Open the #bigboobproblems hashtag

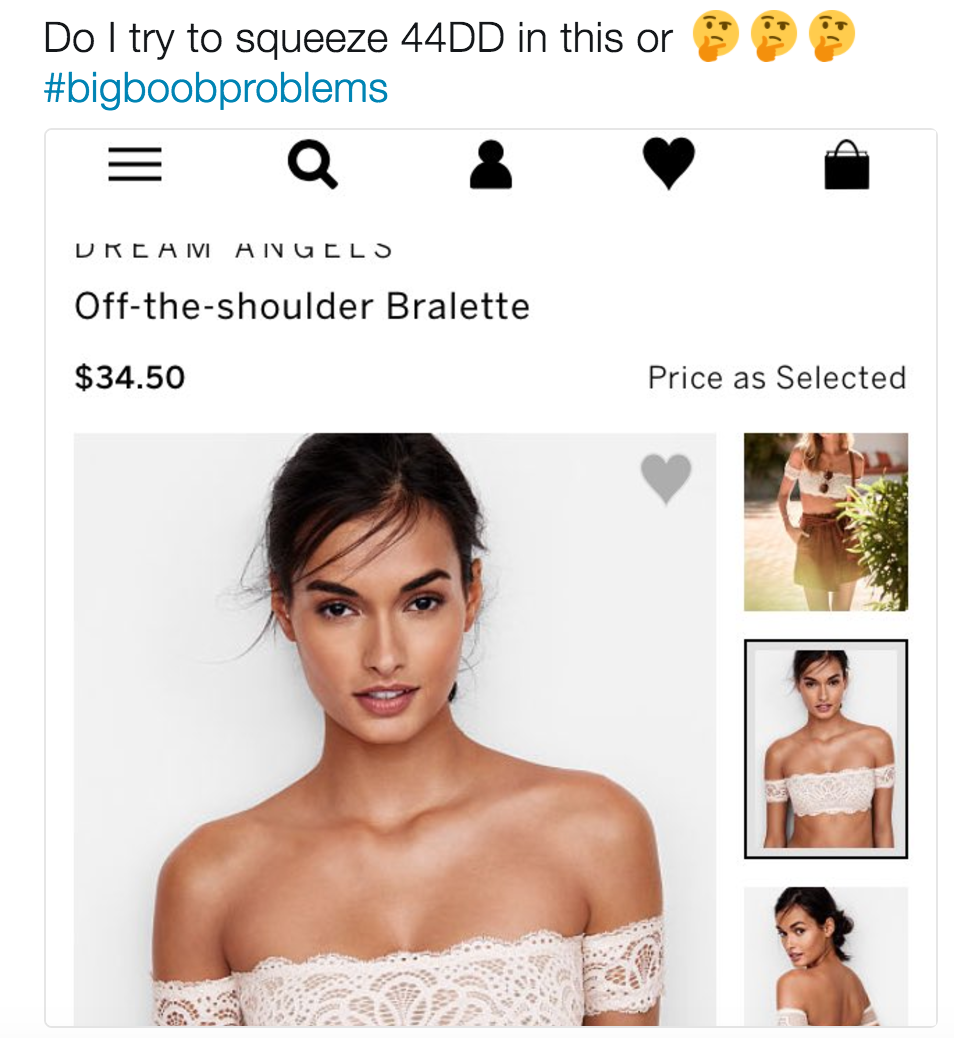click(216, 89)
